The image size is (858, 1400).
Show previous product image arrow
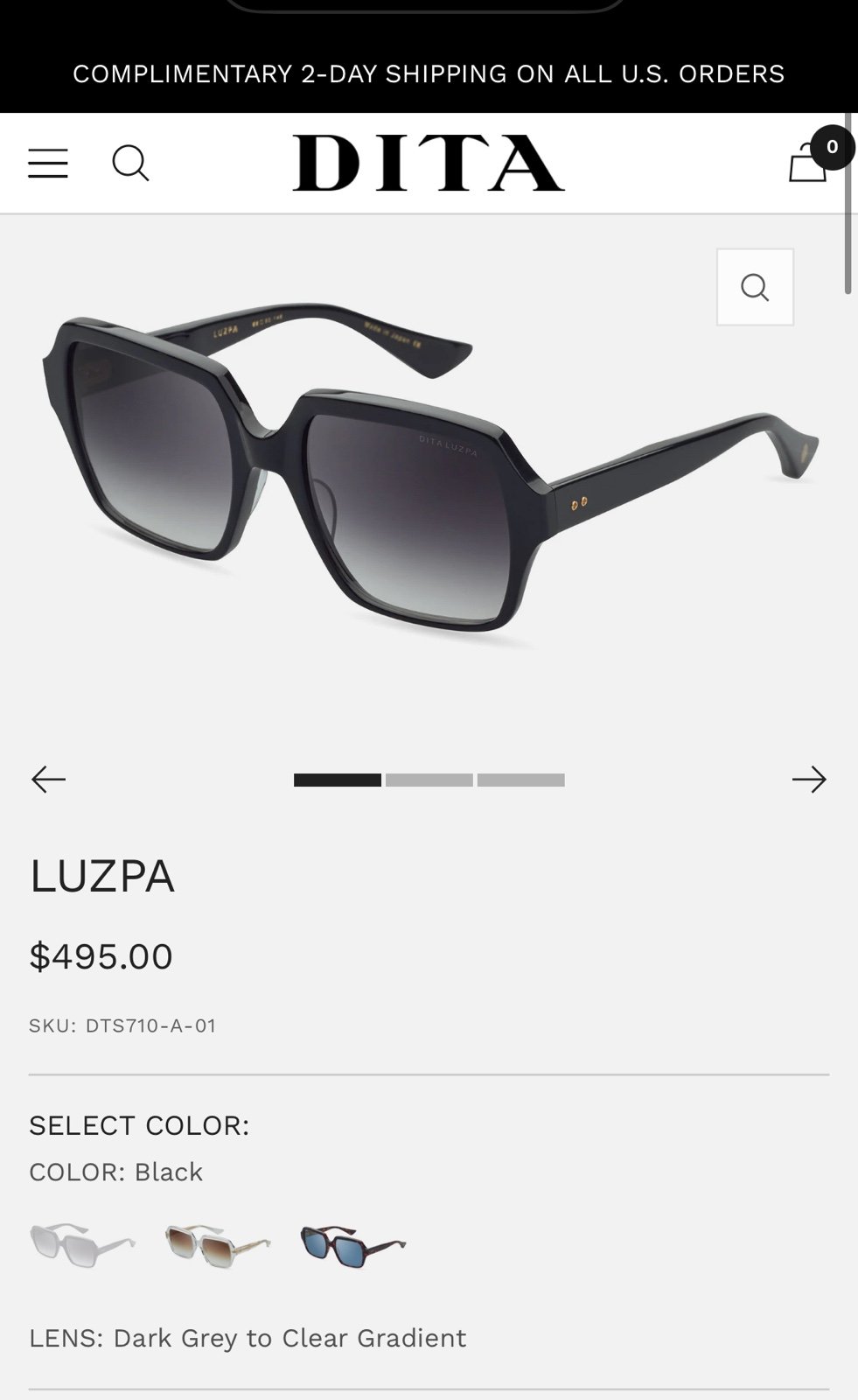click(48, 779)
